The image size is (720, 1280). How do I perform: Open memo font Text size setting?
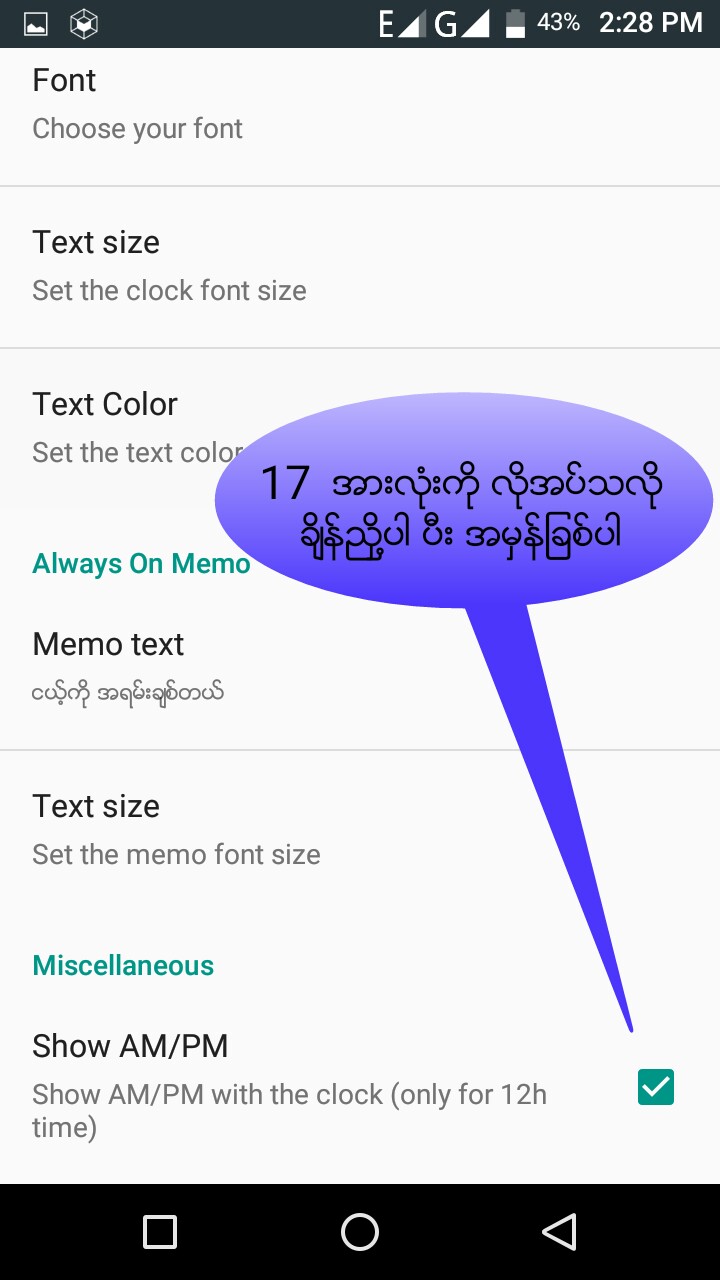[x=360, y=830]
